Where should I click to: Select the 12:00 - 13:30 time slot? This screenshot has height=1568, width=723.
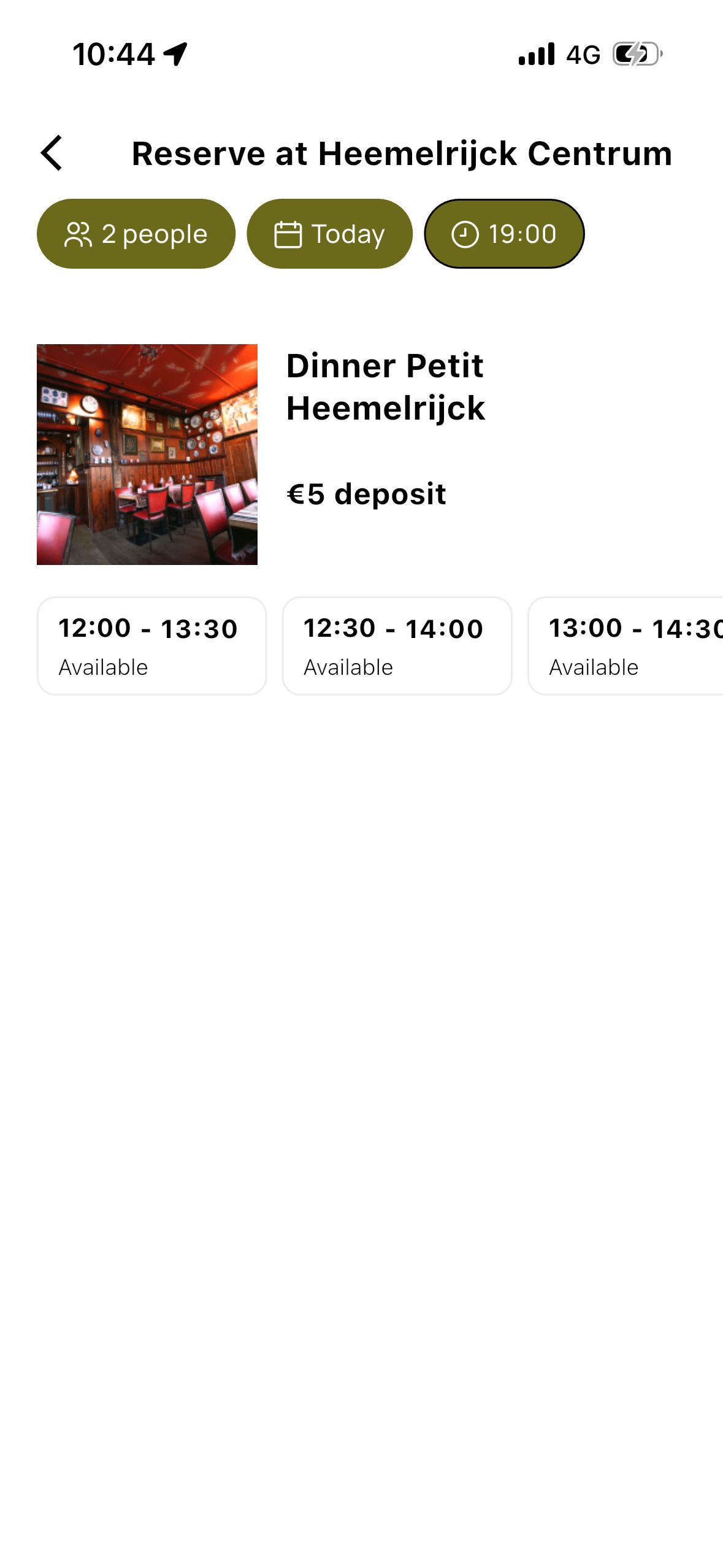[151, 645]
